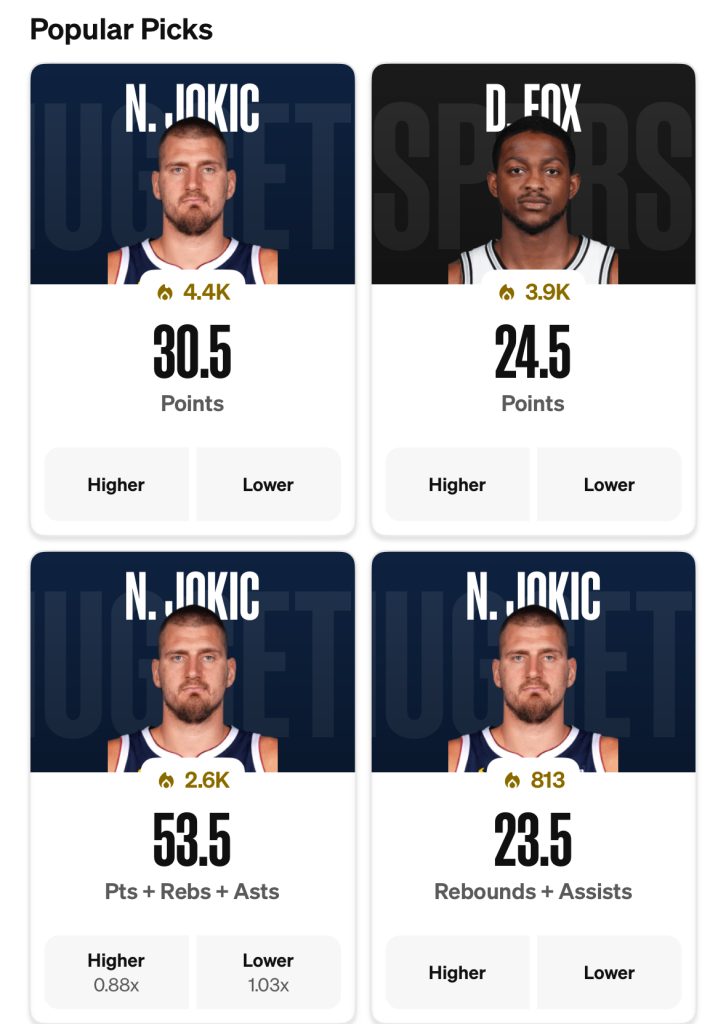Click Higher on D. Fox Points card
Viewport: 726px width, 1024px height.
(457, 484)
